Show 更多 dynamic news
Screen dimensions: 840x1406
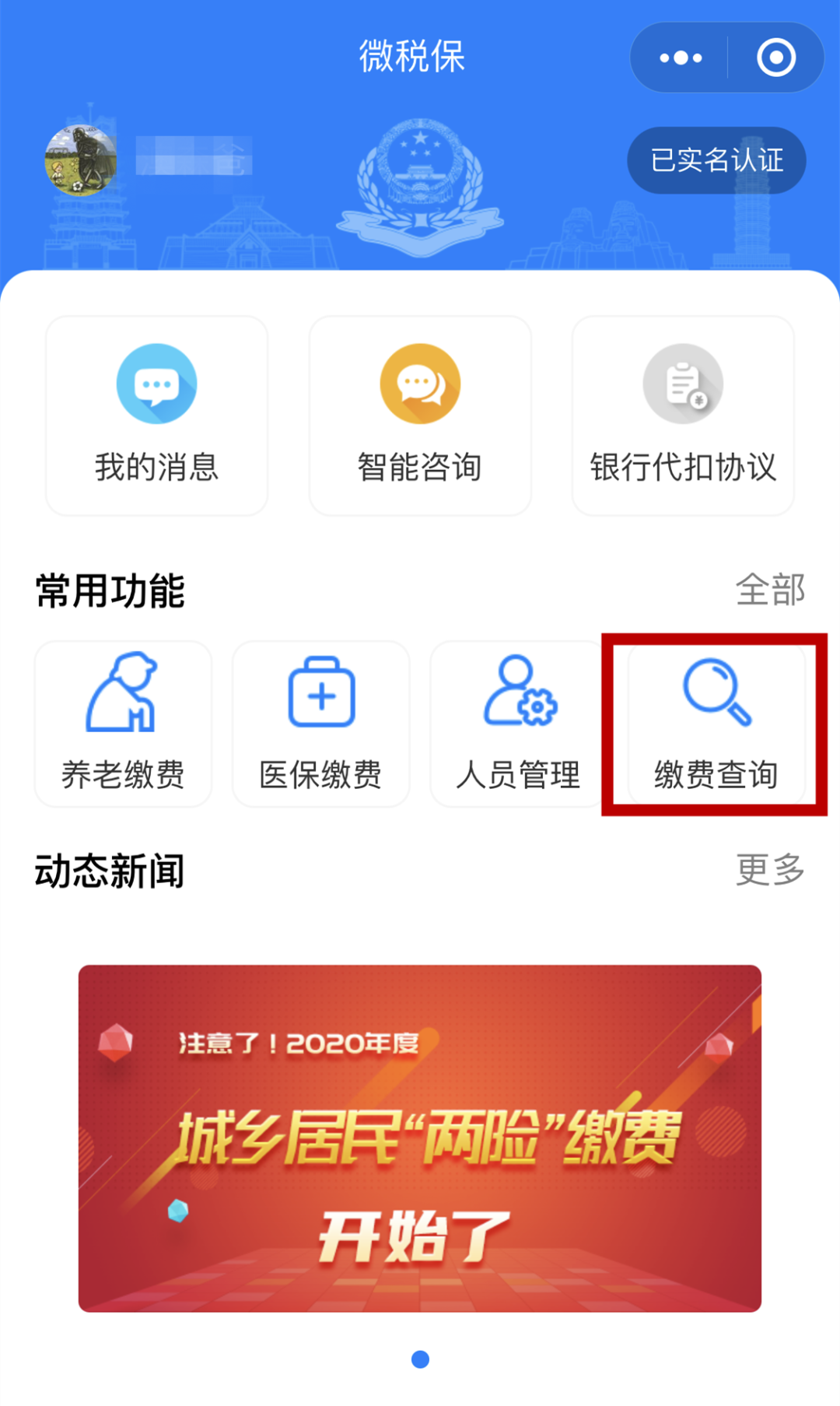(x=770, y=870)
